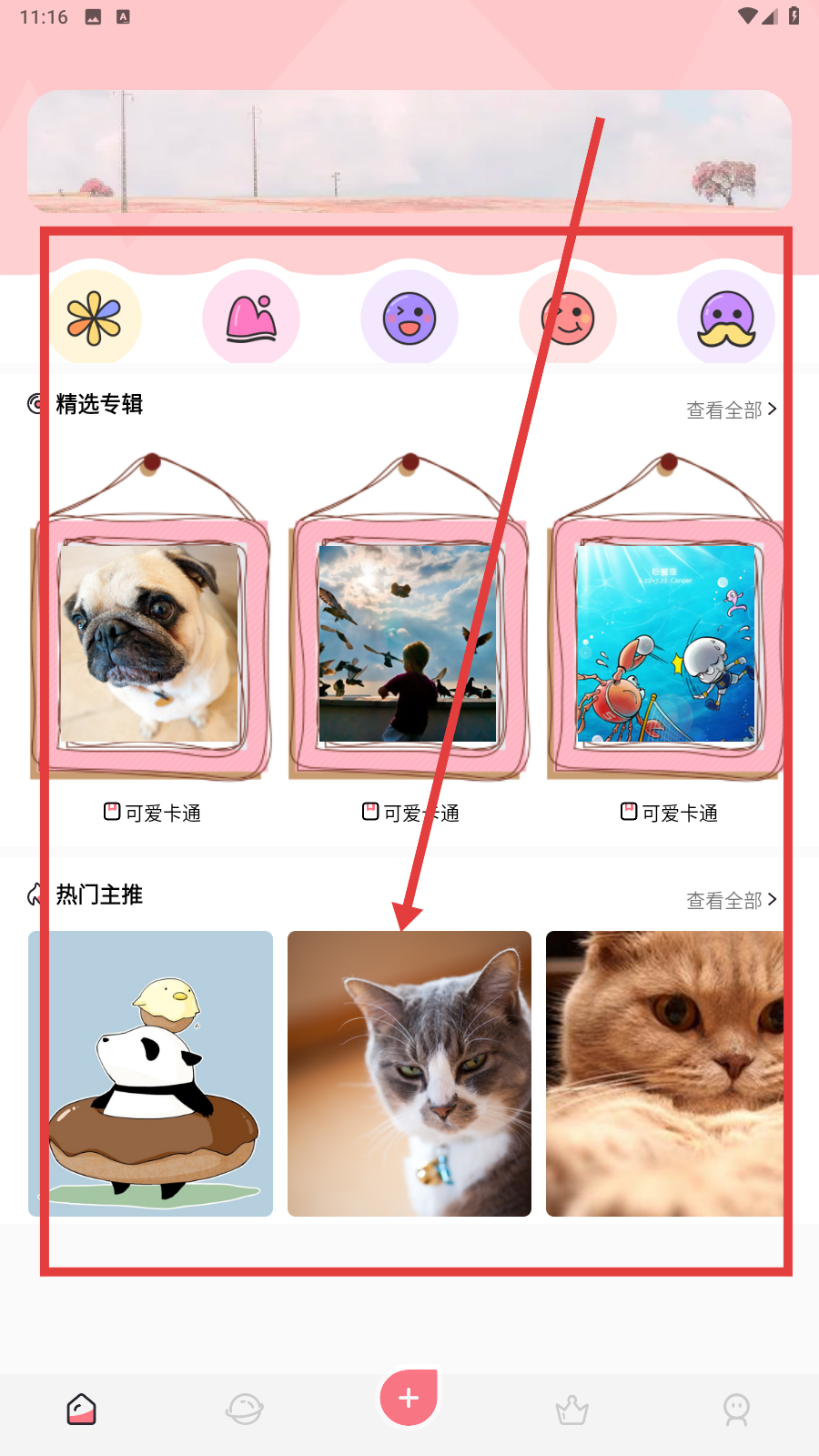819x1456 pixels.
Task: Open the underwater crab cartoon album
Action: tap(667, 643)
